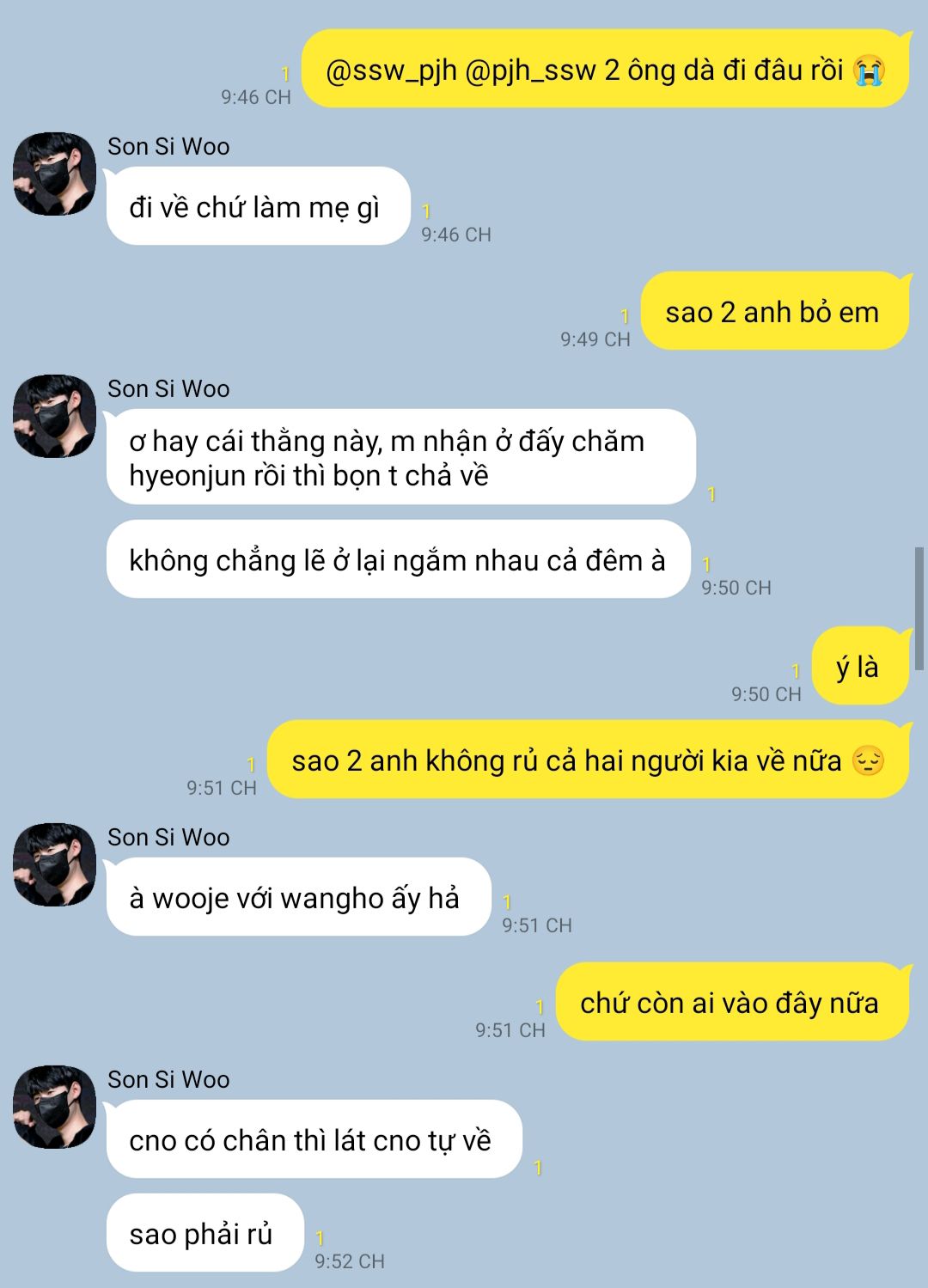Screen dimensions: 928x1288
Task: Open Son Si Woo's avatar beside 'đi về chứ làm mẹ gì'
Action: (54, 174)
